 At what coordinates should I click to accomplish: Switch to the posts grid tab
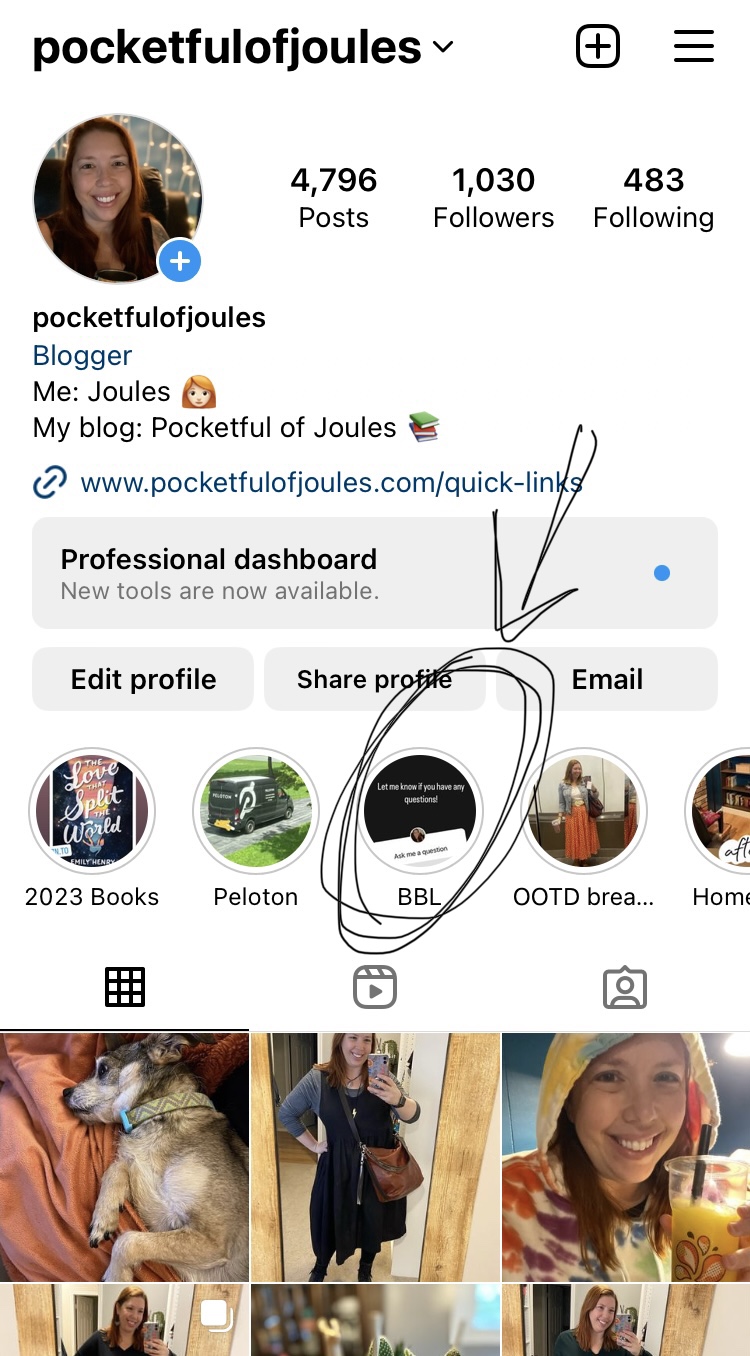point(125,987)
